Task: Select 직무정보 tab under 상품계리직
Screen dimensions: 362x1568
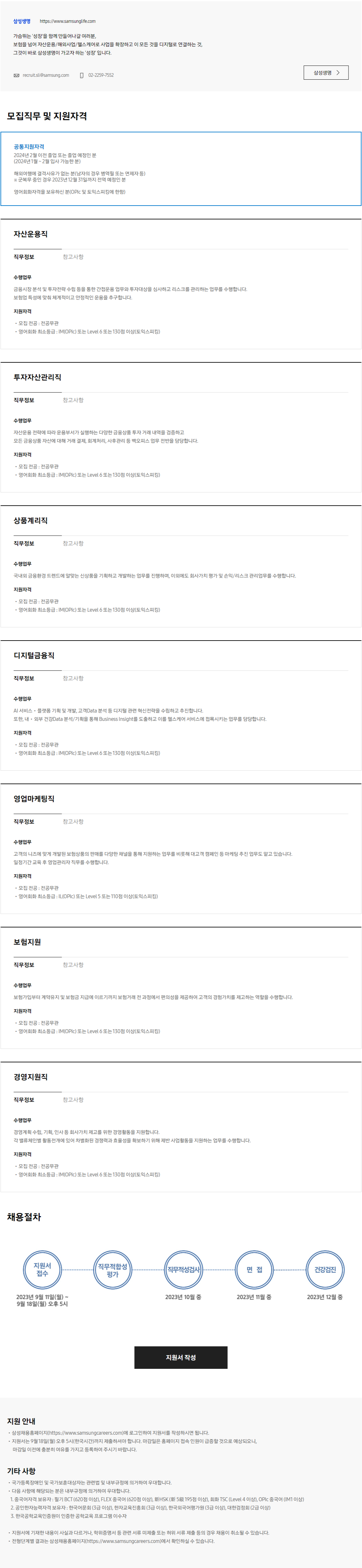Action: (24, 543)
